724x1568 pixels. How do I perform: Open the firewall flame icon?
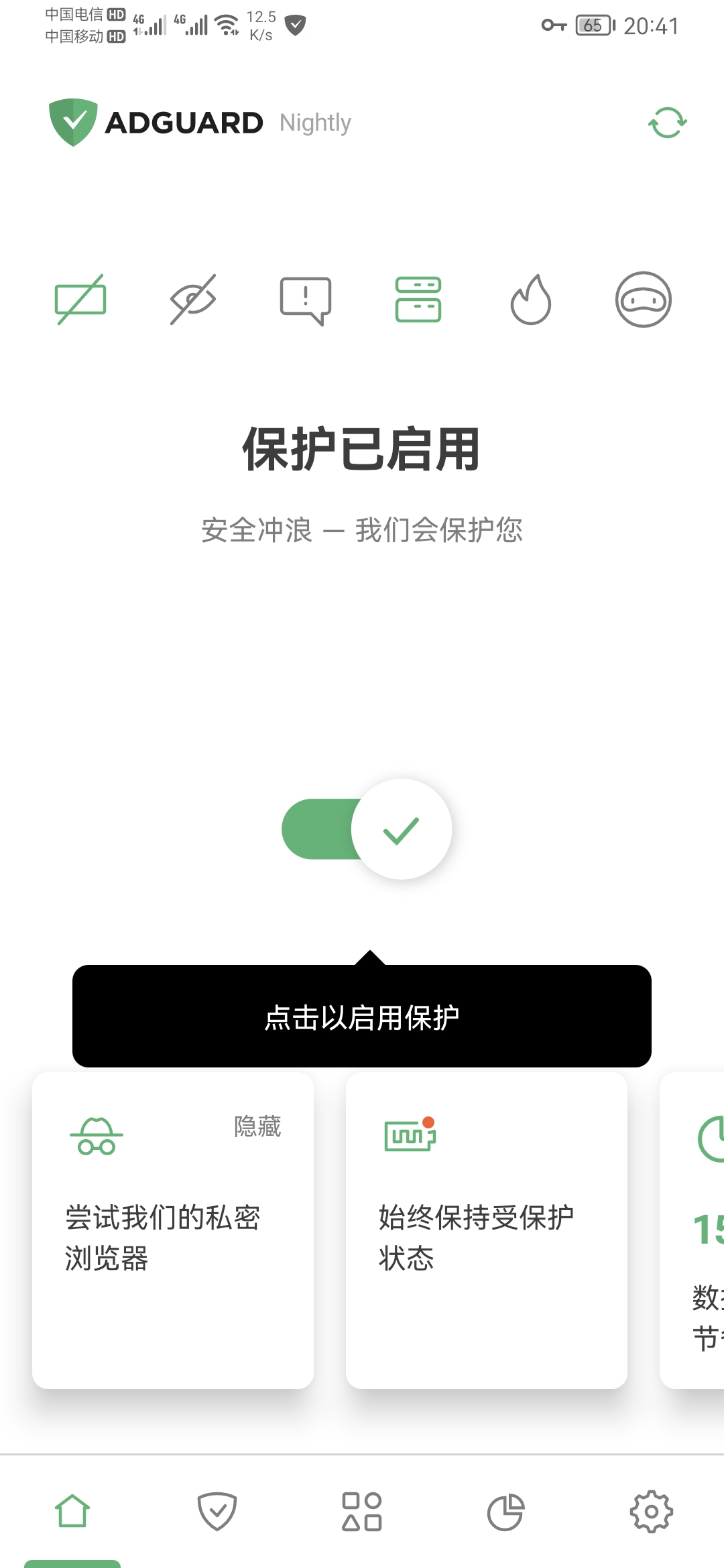pyautogui.click(x=531, y=300)
